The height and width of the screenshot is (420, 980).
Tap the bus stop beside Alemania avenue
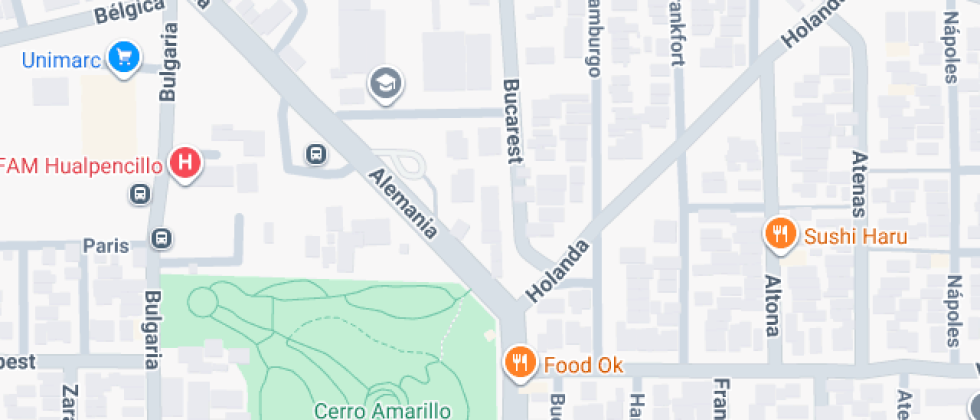(x=315, y=154)
